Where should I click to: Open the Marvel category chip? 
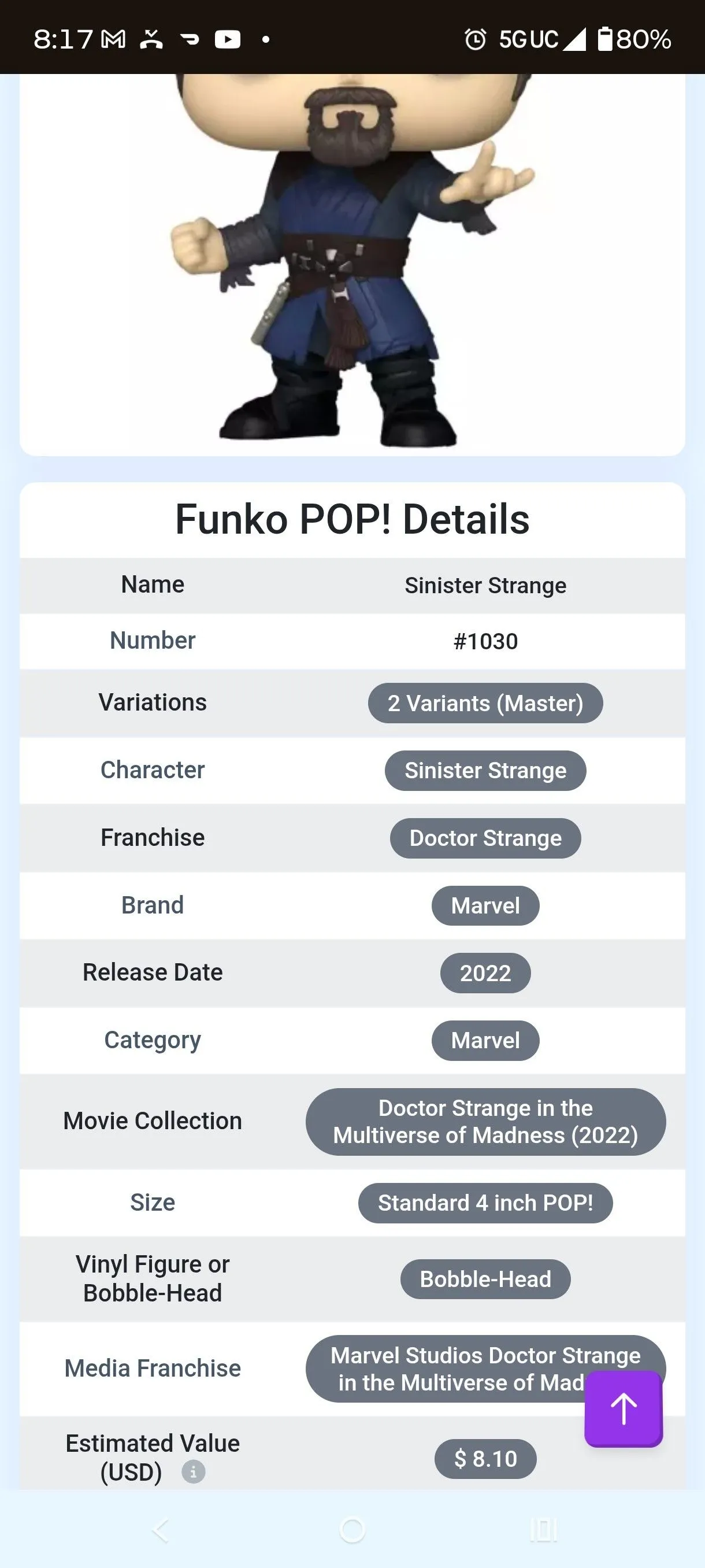485,1040
